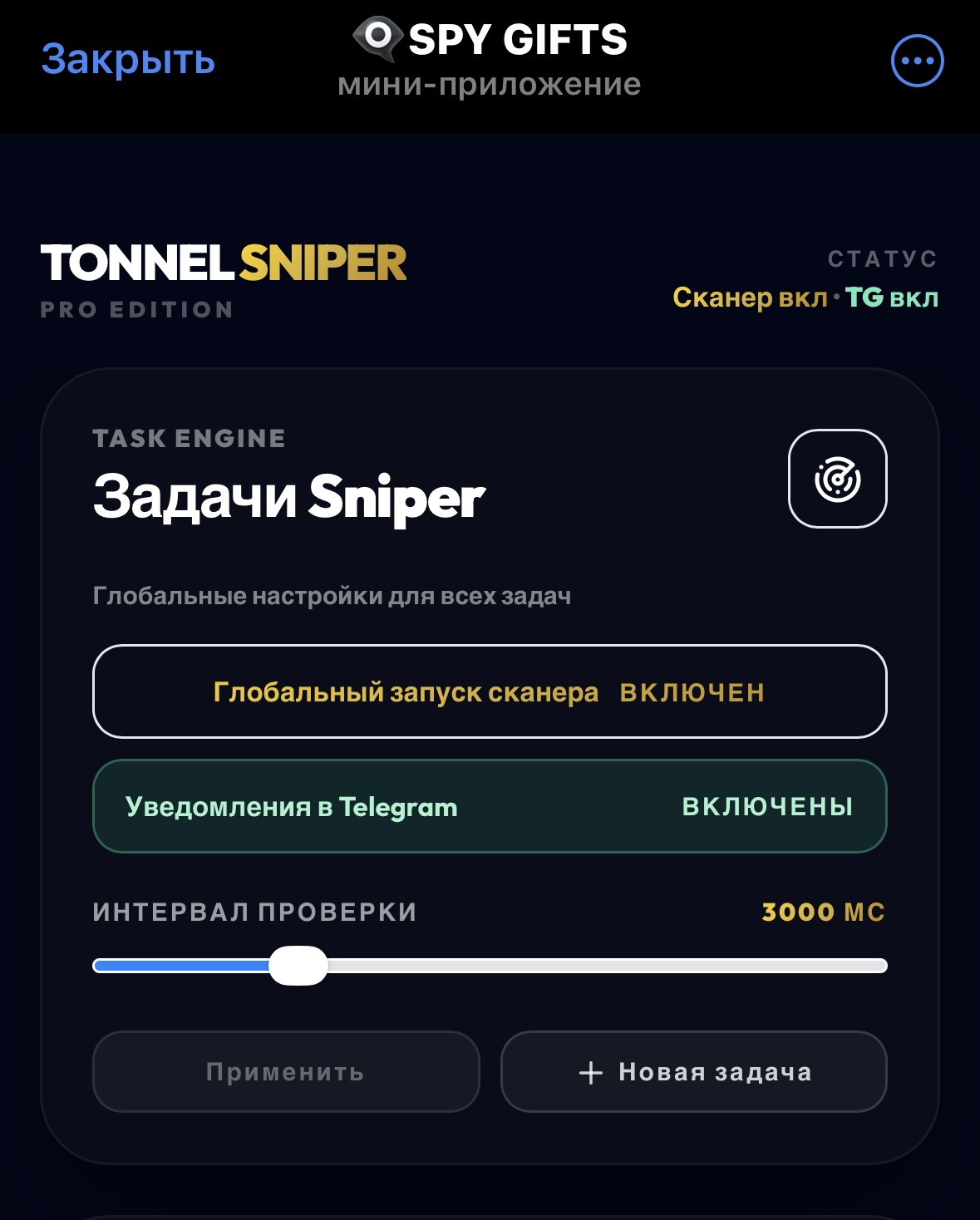Tap the Применить button
The width and height of the screenshot is (980, 1220).
coord(286,1072)
